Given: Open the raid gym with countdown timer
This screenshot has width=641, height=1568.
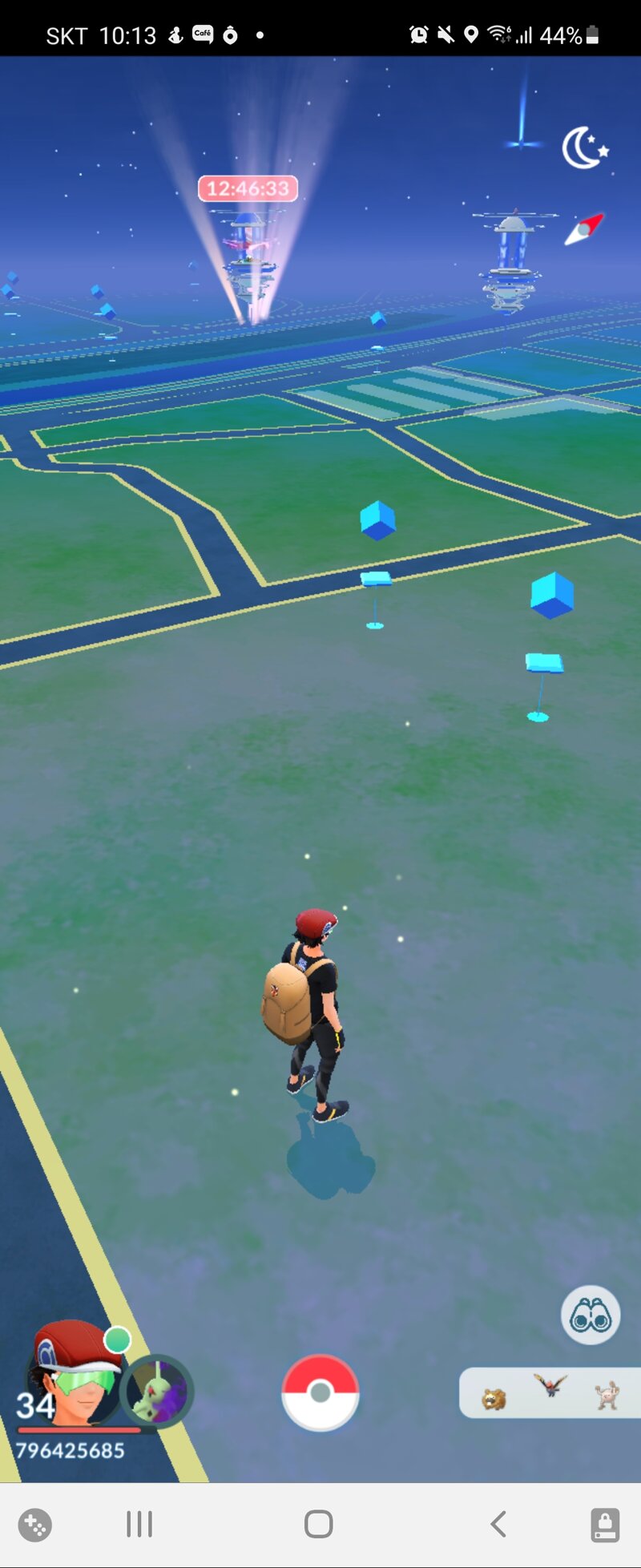Looking at the screenshot, I should click(x=249, y=257).
